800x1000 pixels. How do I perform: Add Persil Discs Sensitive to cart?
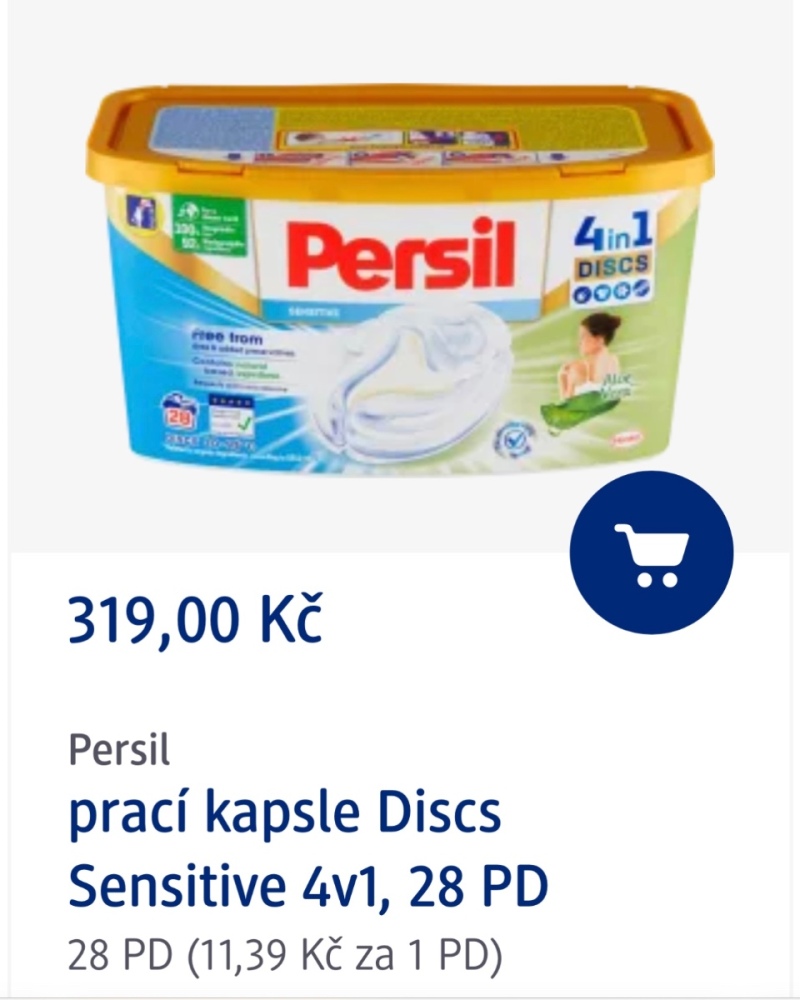tap(651, 552)
